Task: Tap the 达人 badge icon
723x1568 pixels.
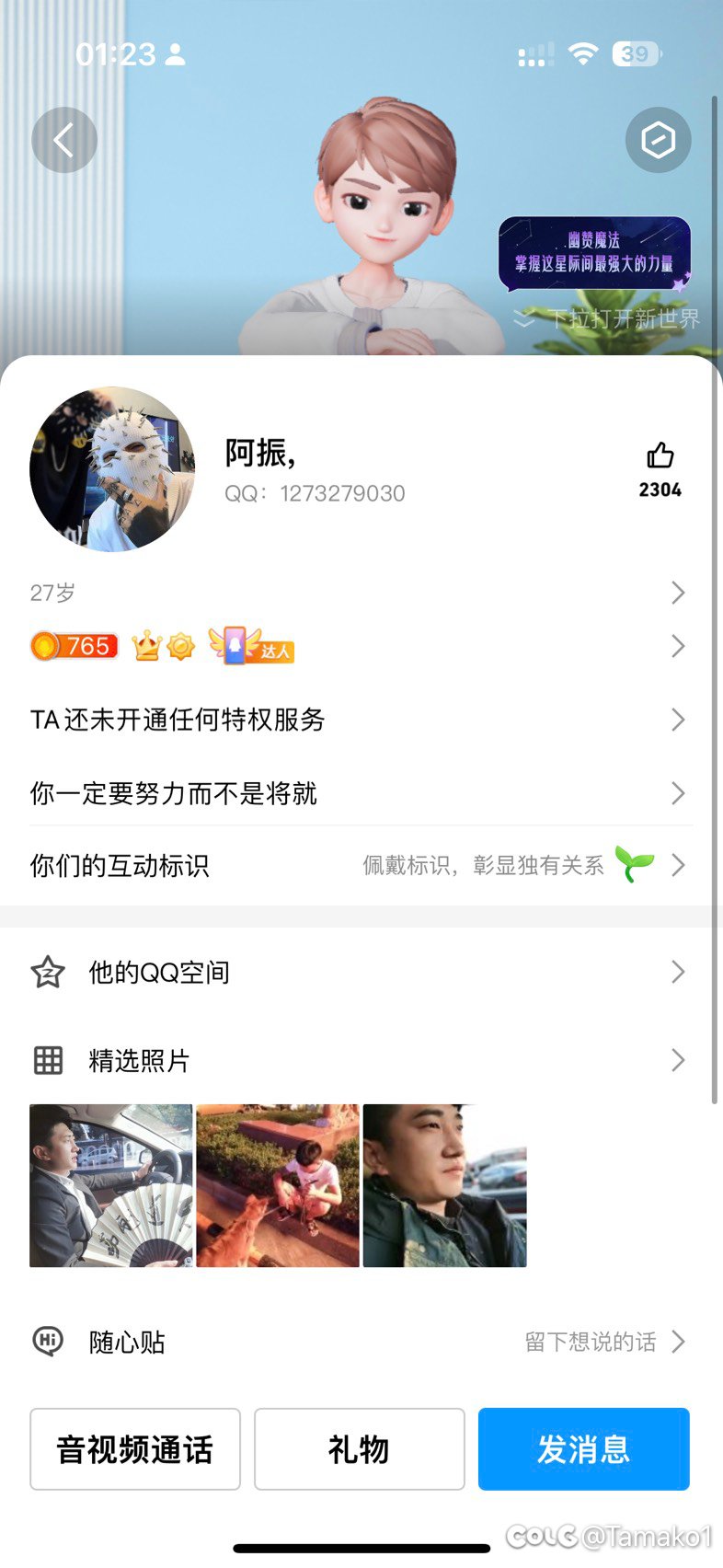Action: [249, 647]
